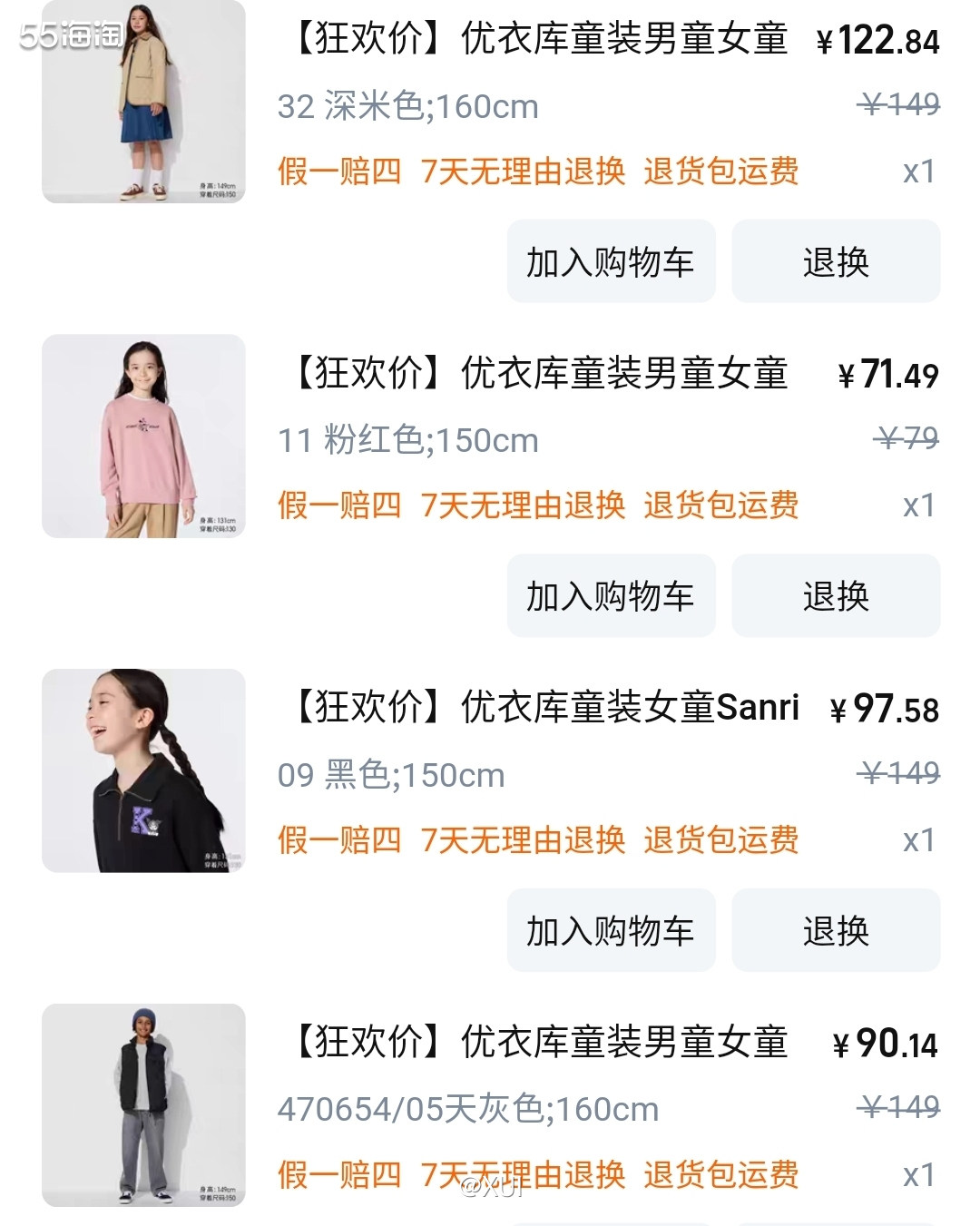Open the 深米色 jacket product thumbnail
Image resolution: width=980 pixels, height=1226 pixels.
[143, 102]
